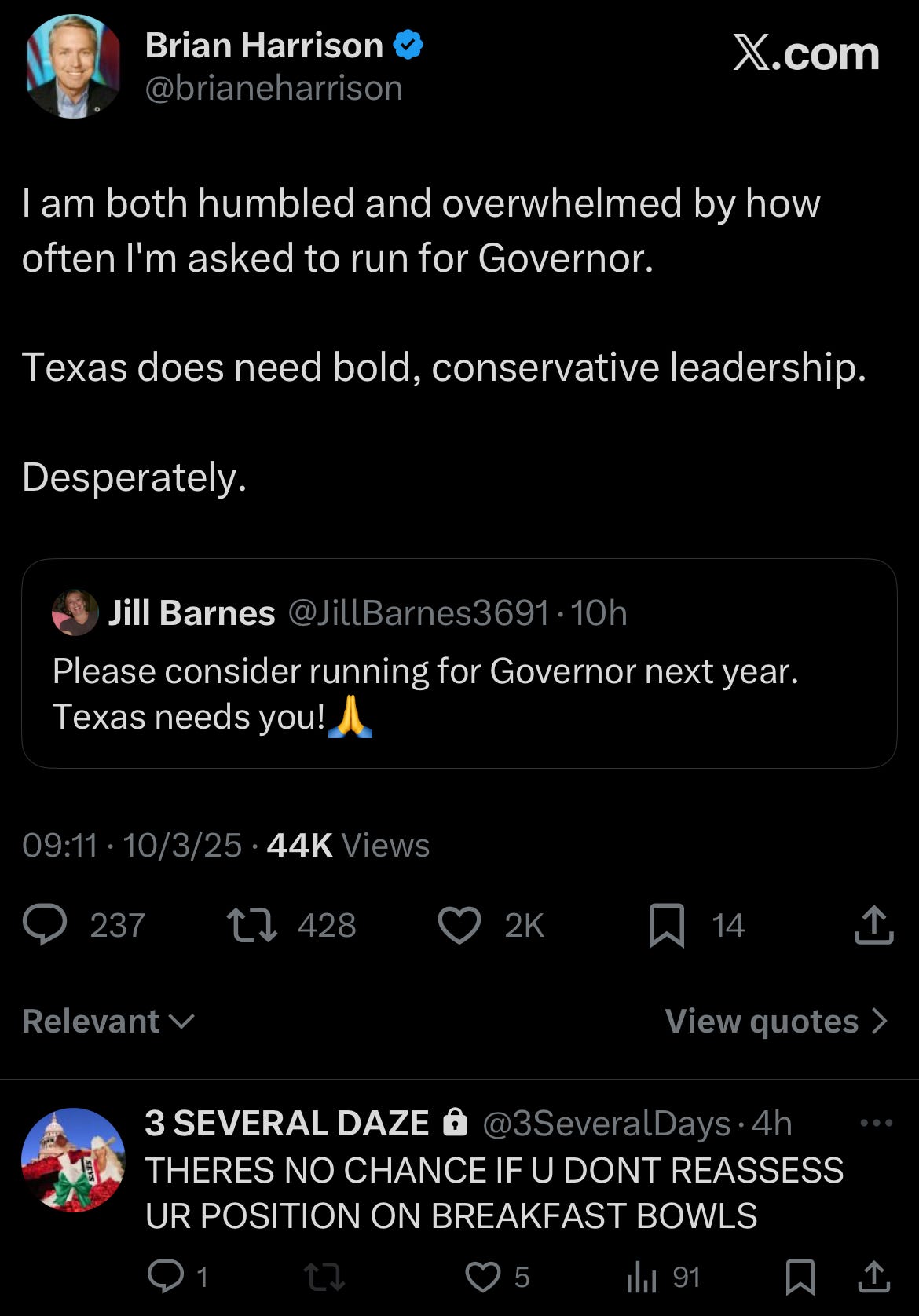Screen dimensions: 919x1316
Task: Share Brian Harrison's post
Action: [873, 924]
